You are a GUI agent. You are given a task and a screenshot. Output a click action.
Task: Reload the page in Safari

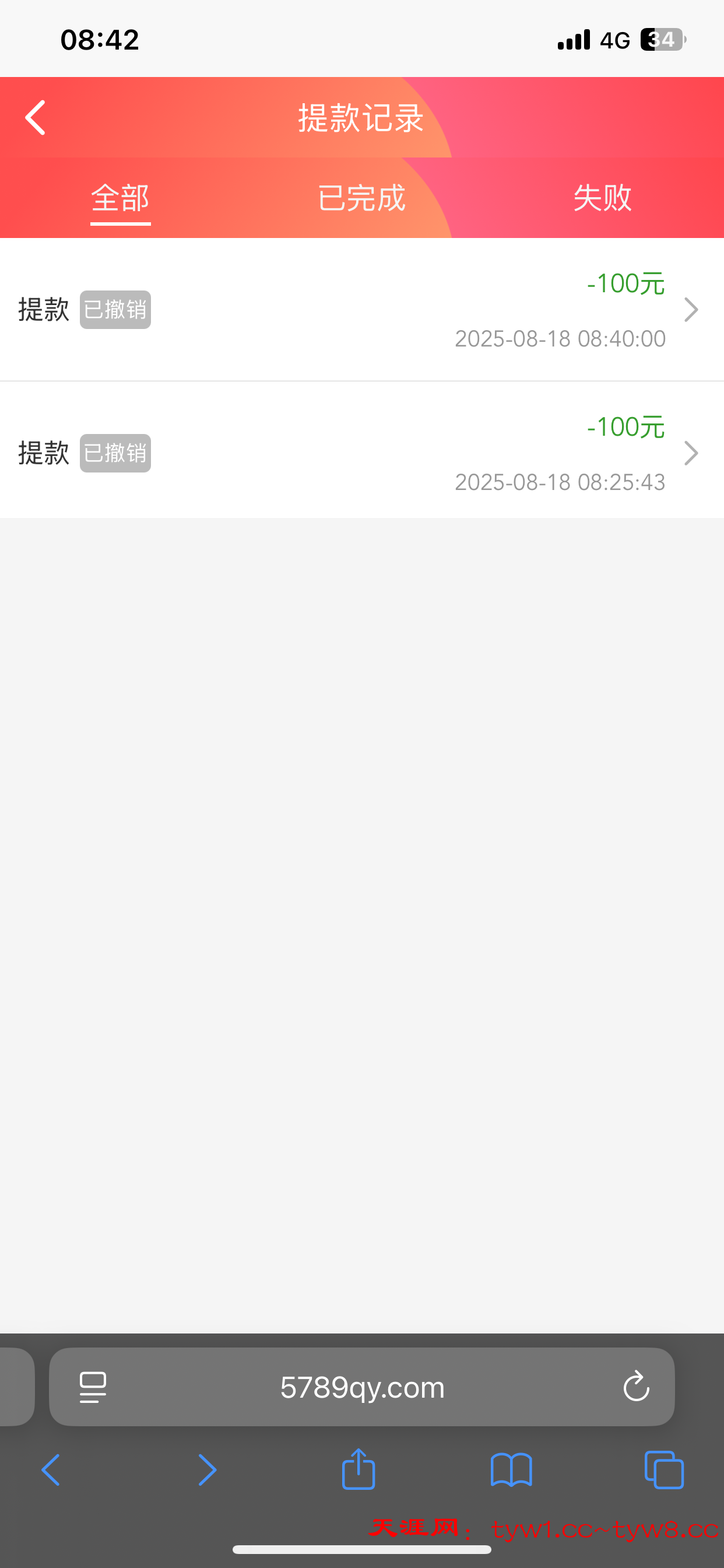637,1387
